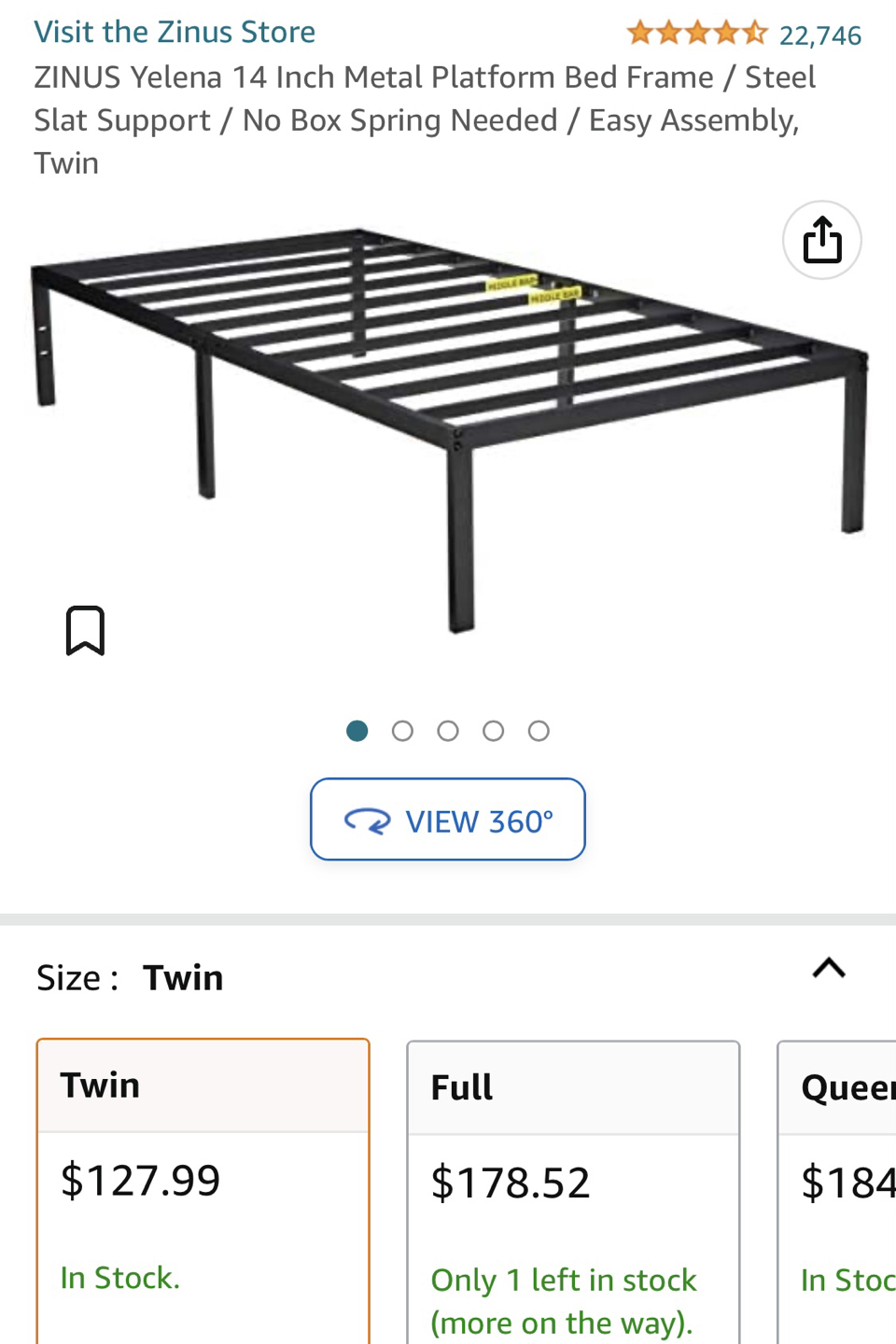Select the Twin size for $127.99

point(203,1185)
